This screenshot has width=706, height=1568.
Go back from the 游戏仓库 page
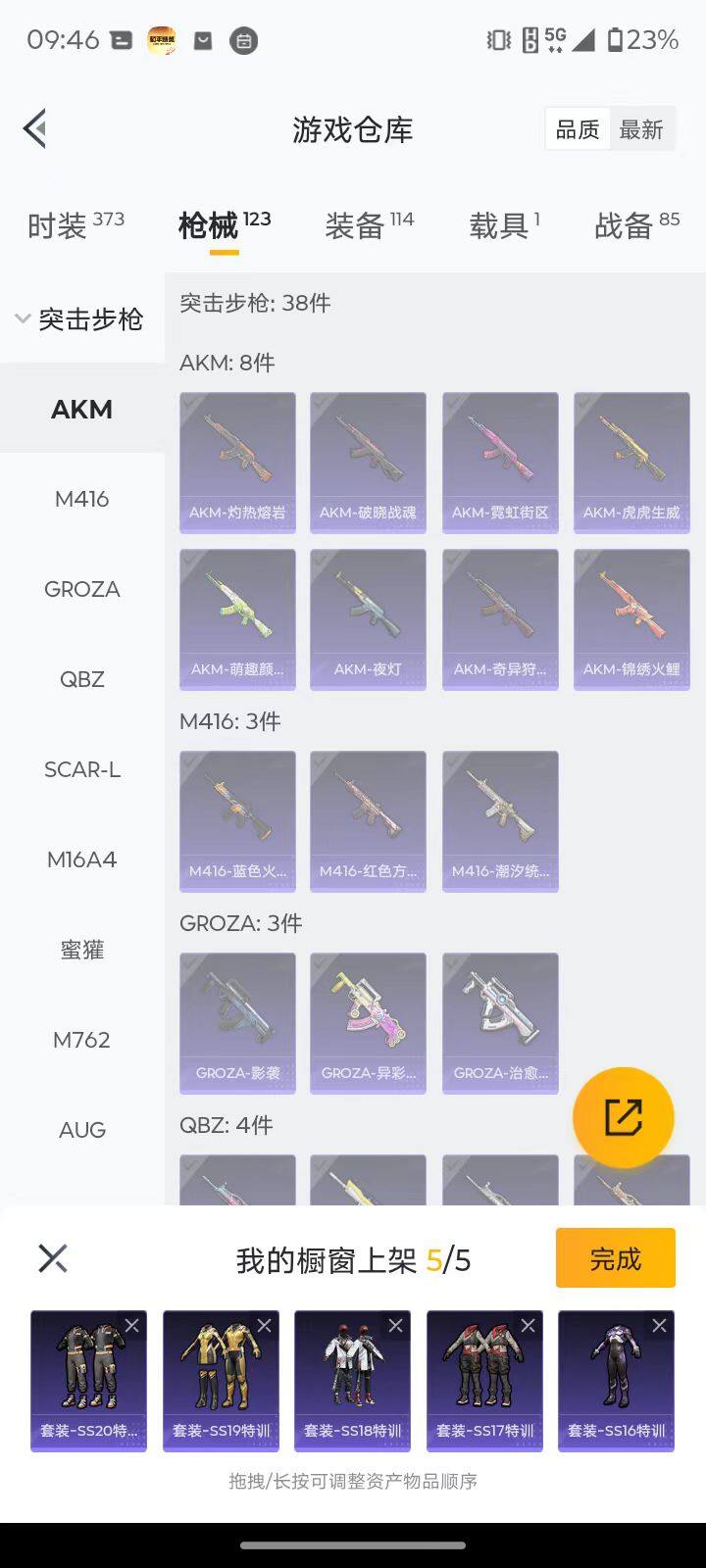35,128
